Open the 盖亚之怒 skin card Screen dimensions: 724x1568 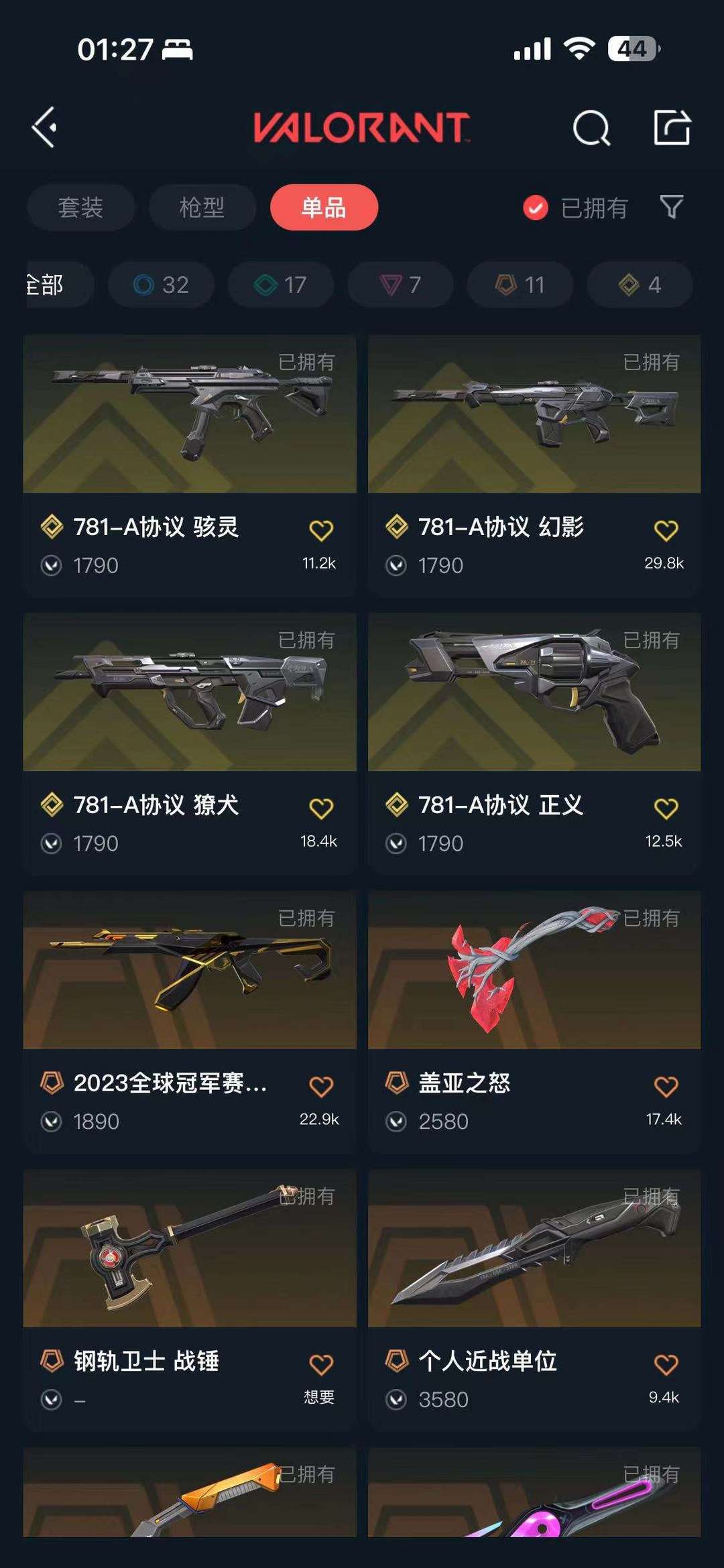(534, 1022)
